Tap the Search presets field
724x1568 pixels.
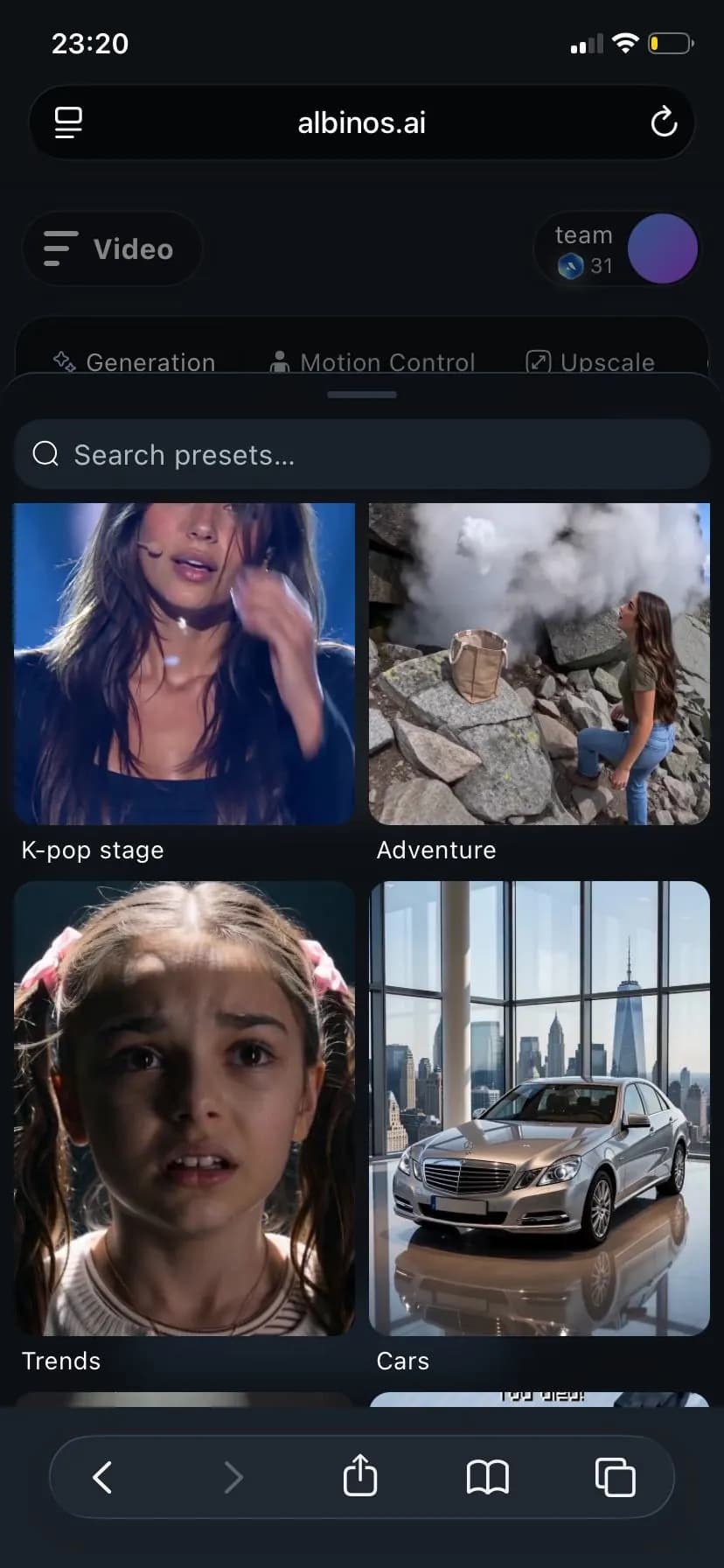pos(362,454)
